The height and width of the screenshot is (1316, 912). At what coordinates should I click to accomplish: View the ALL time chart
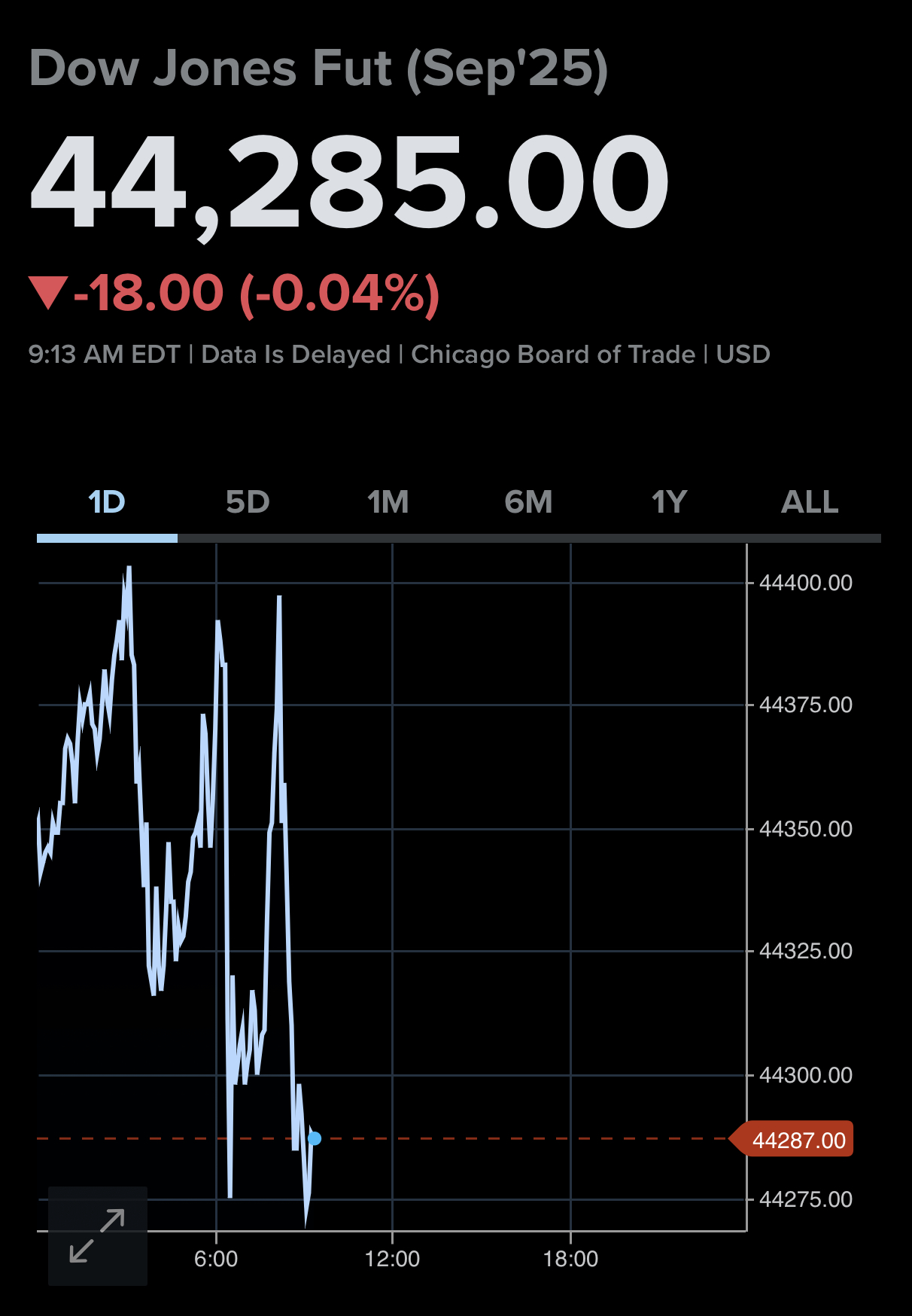tap(810, 502)
